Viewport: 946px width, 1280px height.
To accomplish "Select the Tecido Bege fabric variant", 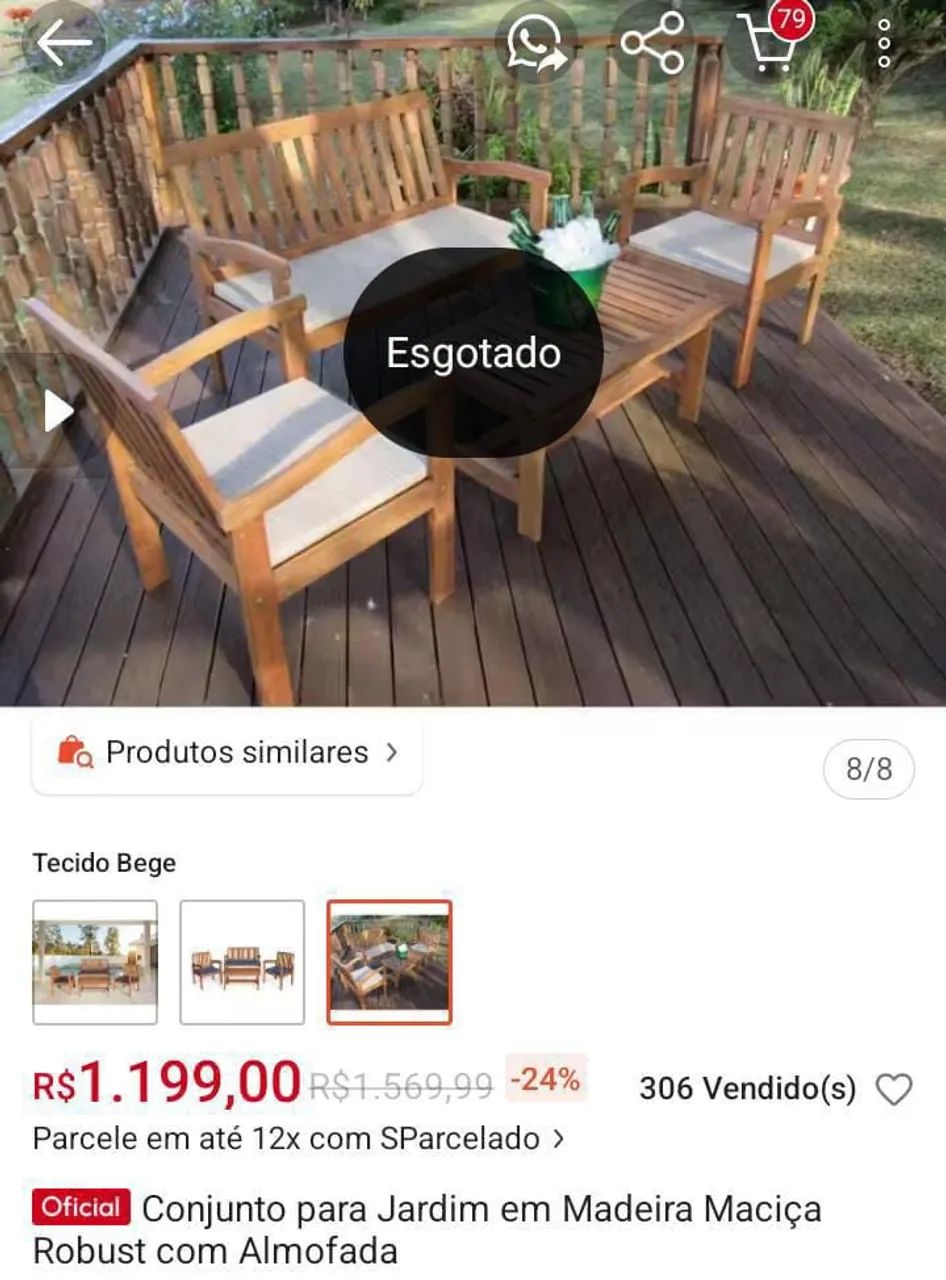I will click(x=104, y=862).
